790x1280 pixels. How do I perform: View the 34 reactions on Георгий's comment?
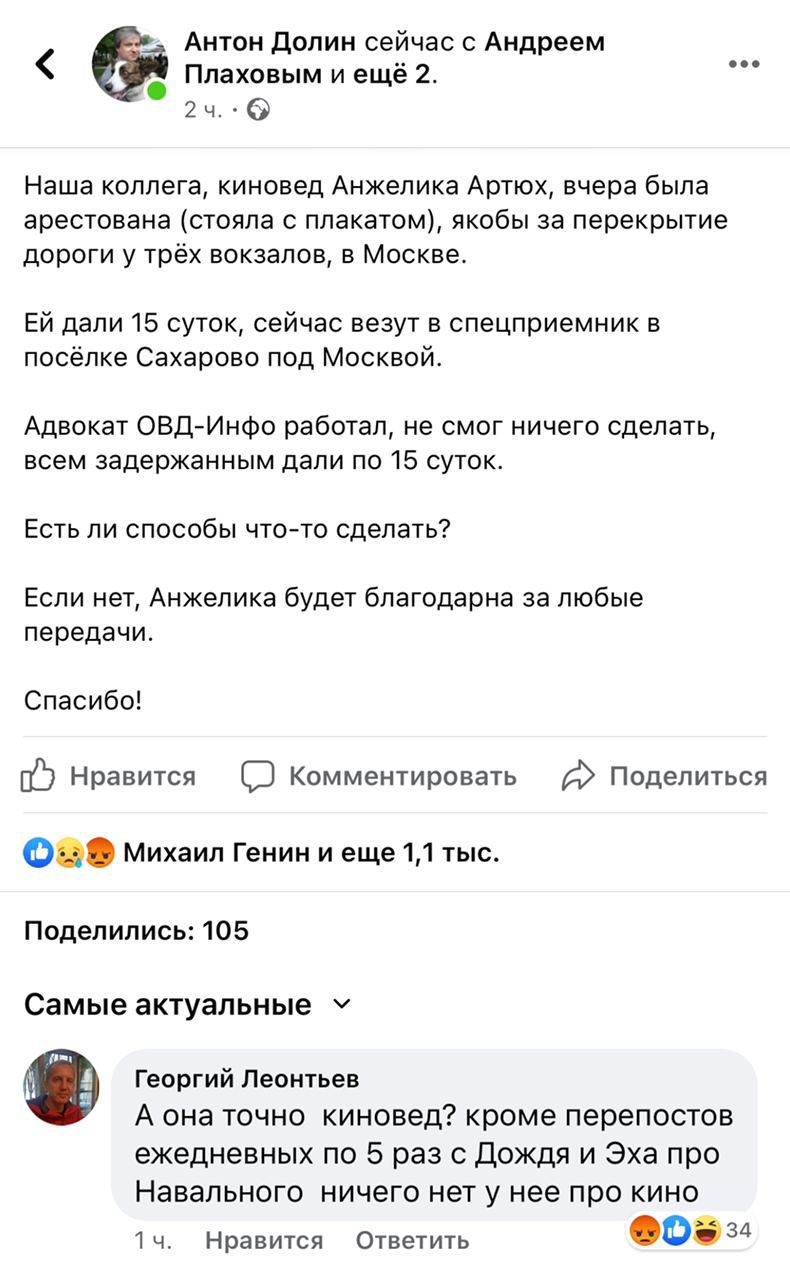point(690,1231)
